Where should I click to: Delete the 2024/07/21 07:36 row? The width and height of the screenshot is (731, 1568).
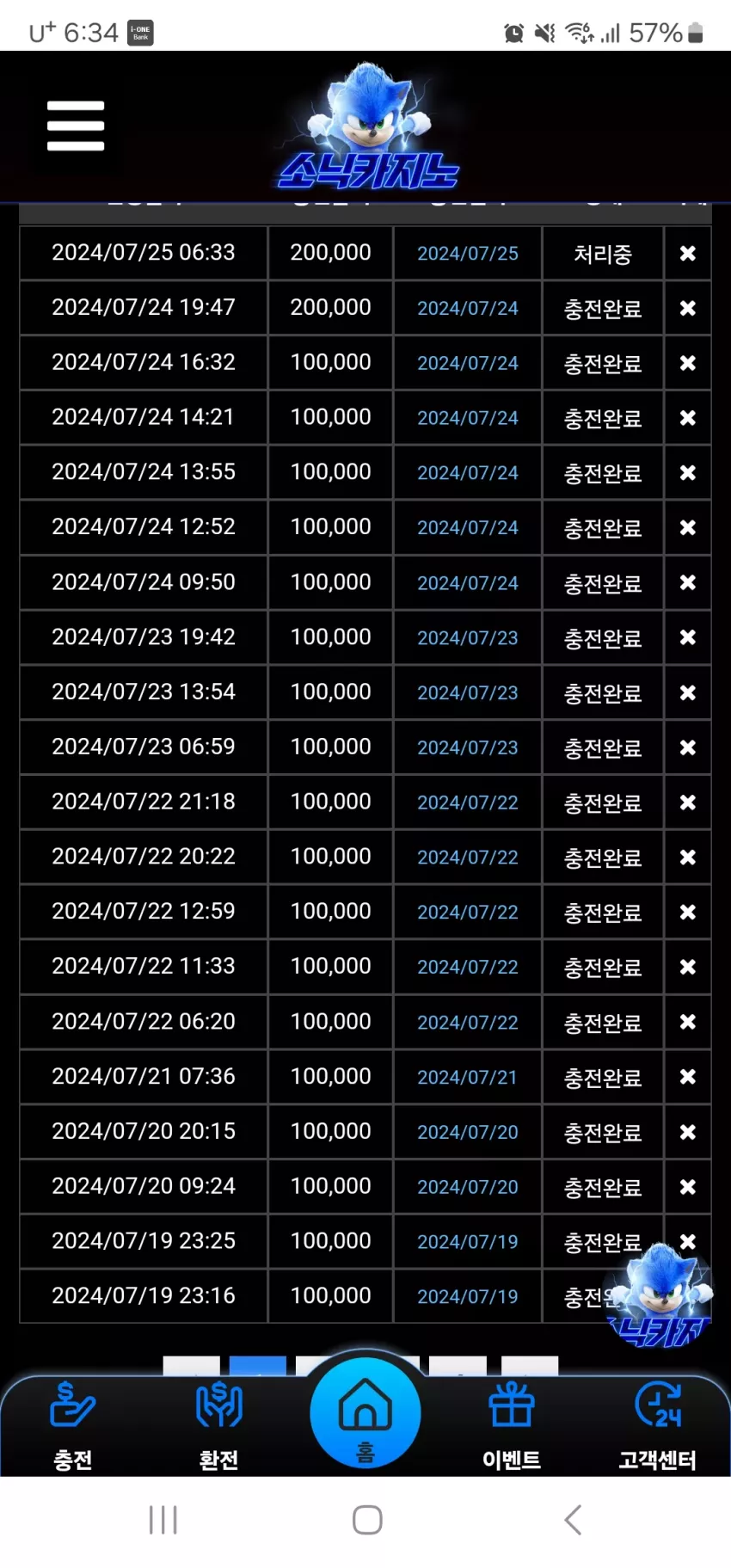click(688, 1077)
